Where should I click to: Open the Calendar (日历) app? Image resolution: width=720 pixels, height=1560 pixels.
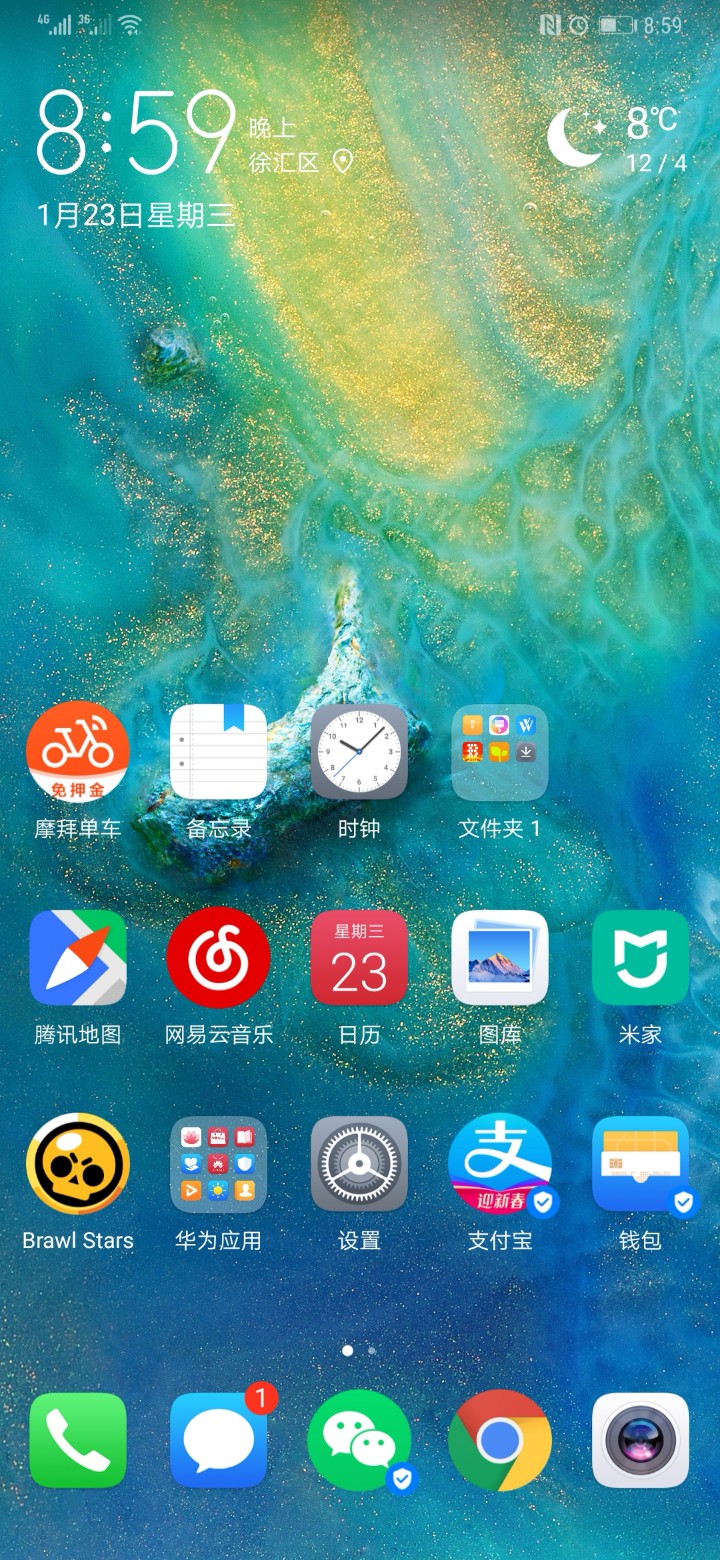pyautogui.click(x=359, y=958)
